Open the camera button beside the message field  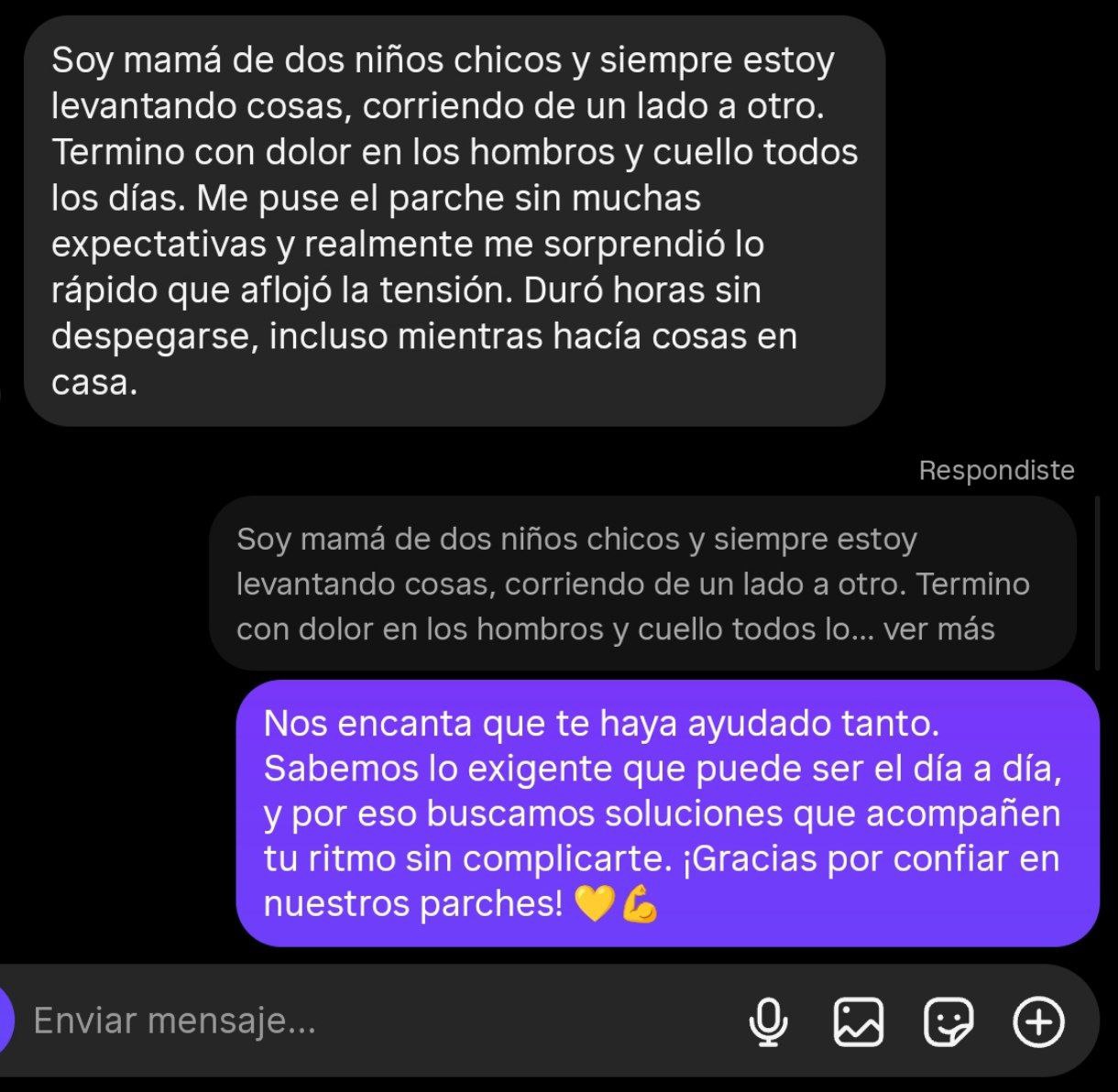(5, 1021)
